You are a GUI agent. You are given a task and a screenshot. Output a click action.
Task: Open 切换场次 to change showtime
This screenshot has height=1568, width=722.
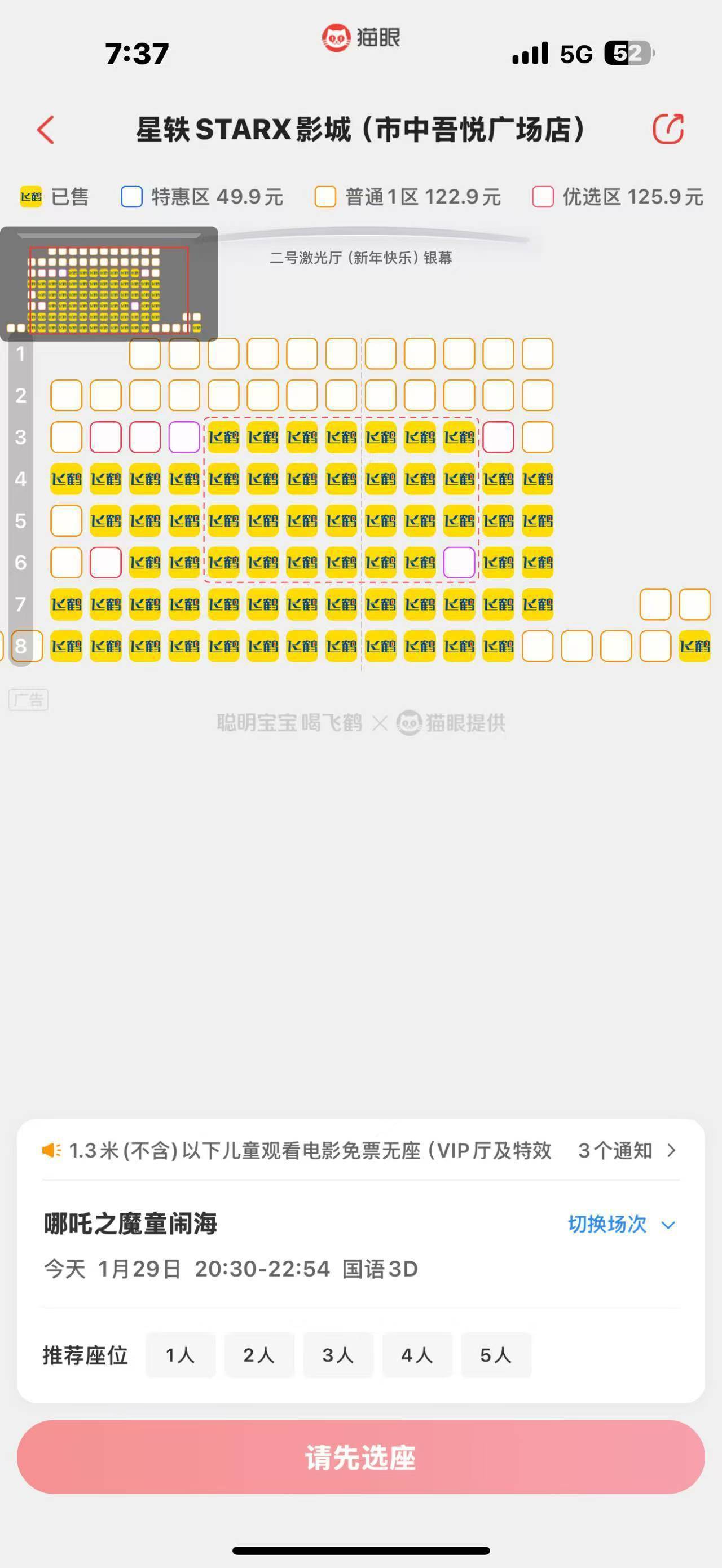pyautogui.click(x=621, y=1224)
